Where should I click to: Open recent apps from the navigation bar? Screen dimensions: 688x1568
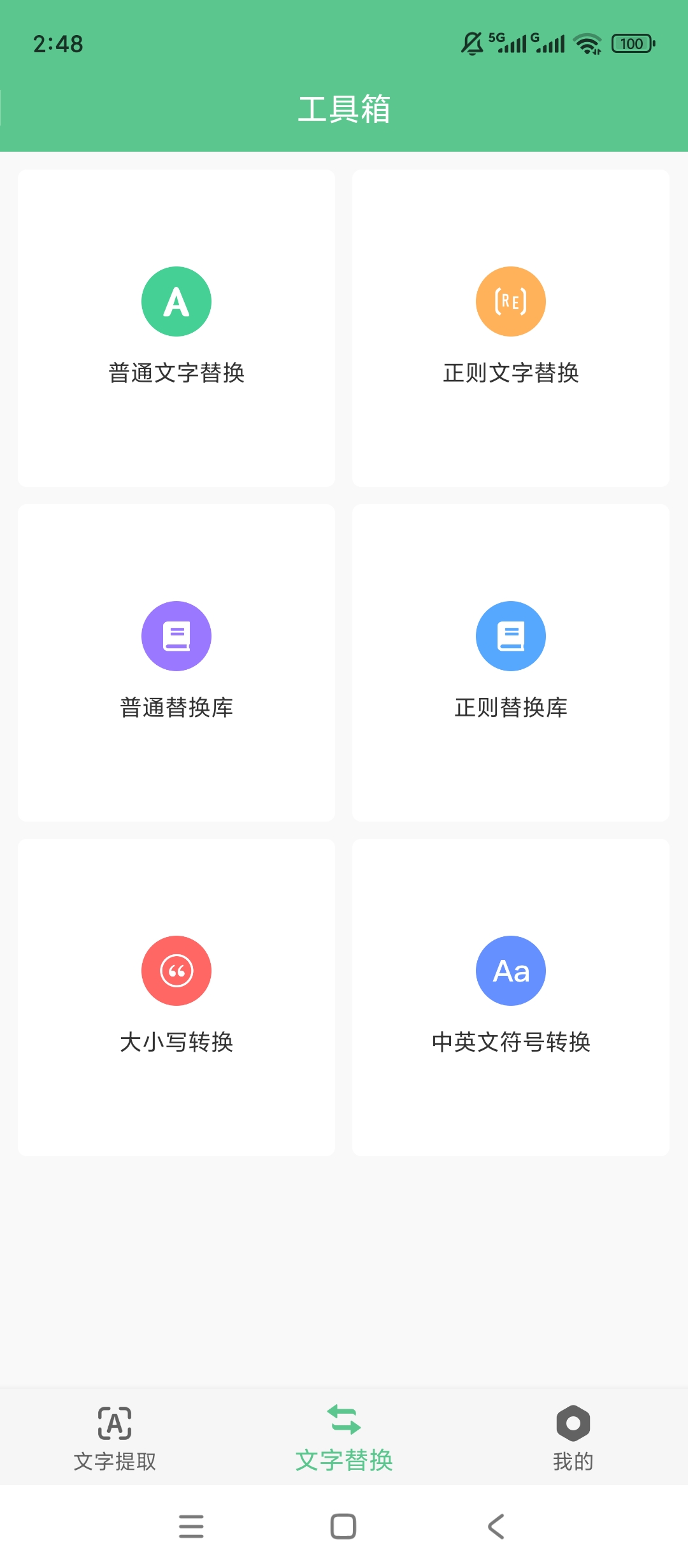[191, 1527]
